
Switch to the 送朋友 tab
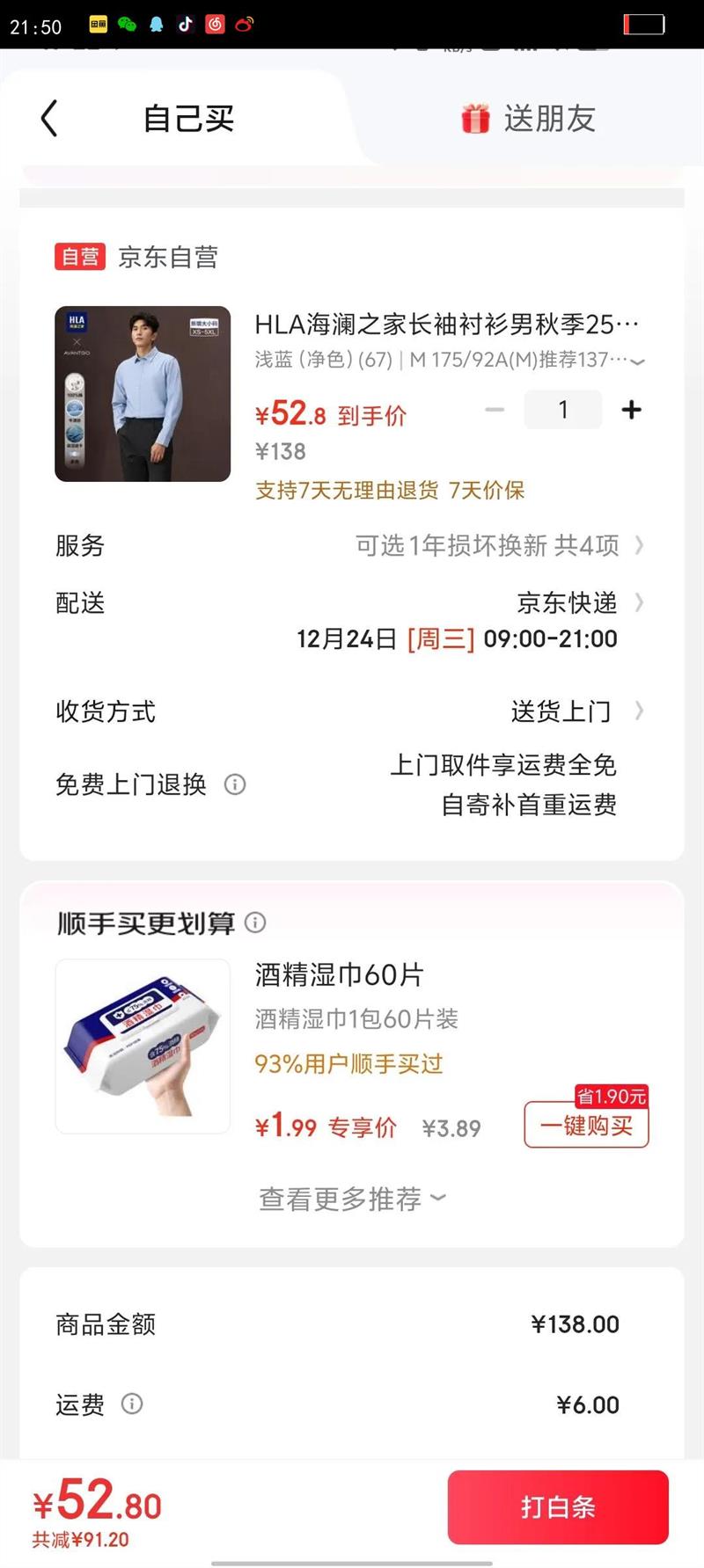point(528,119)
